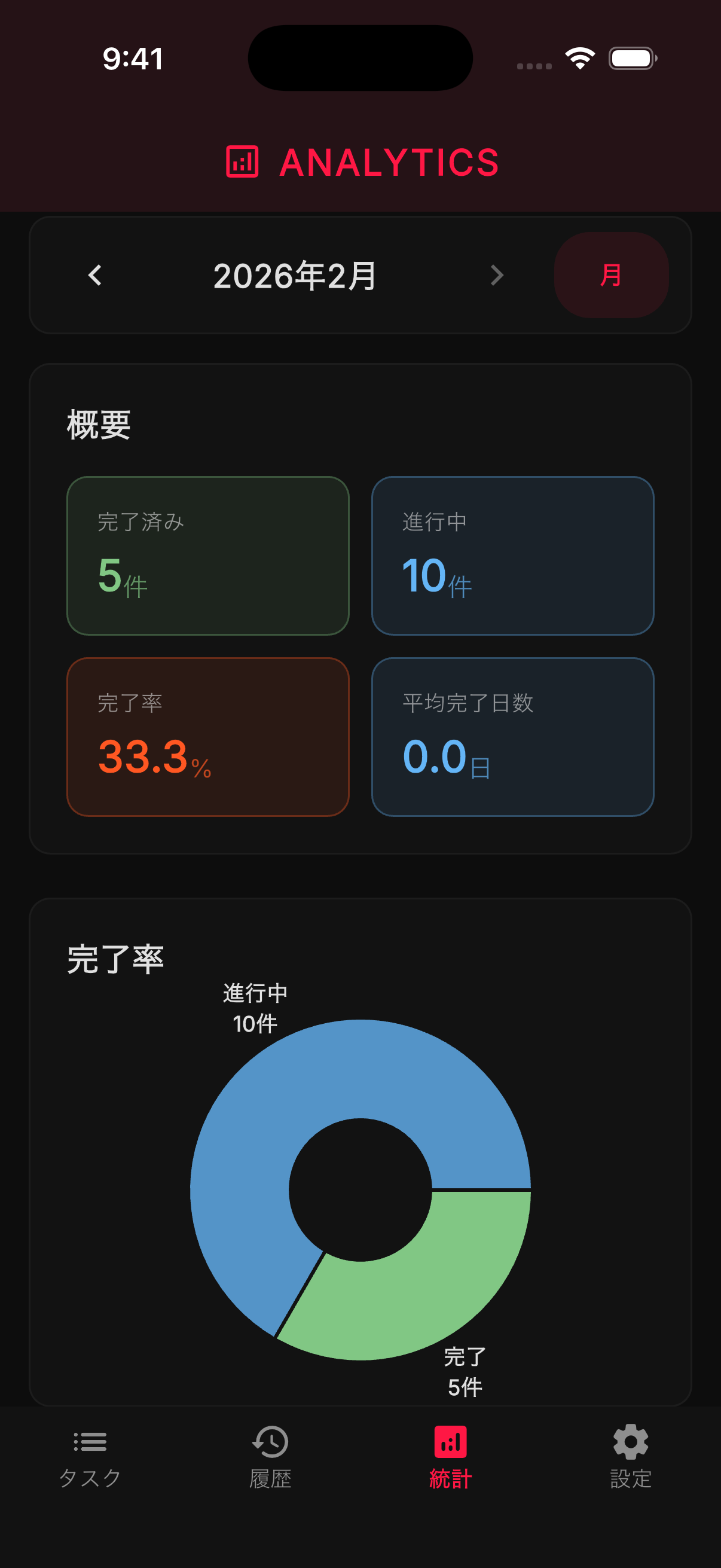Tap the 月 period selector button
The width and height of the screenshot is (721, 1568).
click(611, 275)
